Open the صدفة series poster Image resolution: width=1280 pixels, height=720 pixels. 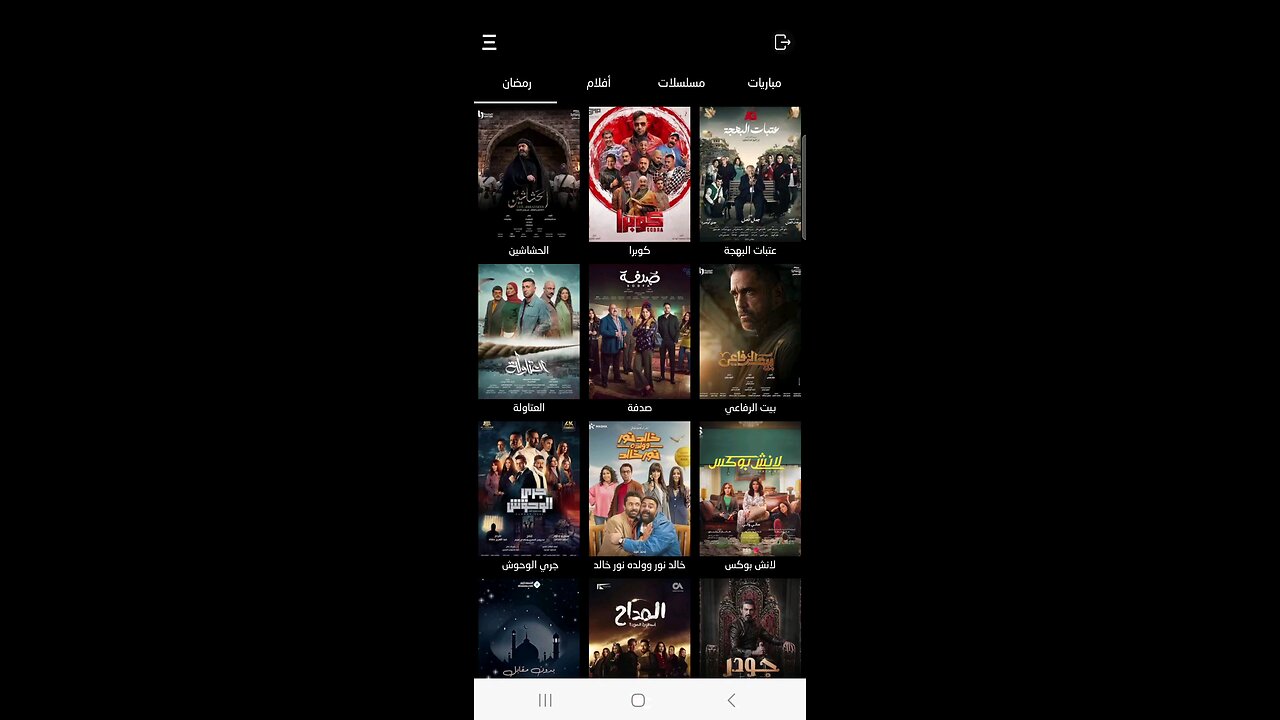point(639,331)
